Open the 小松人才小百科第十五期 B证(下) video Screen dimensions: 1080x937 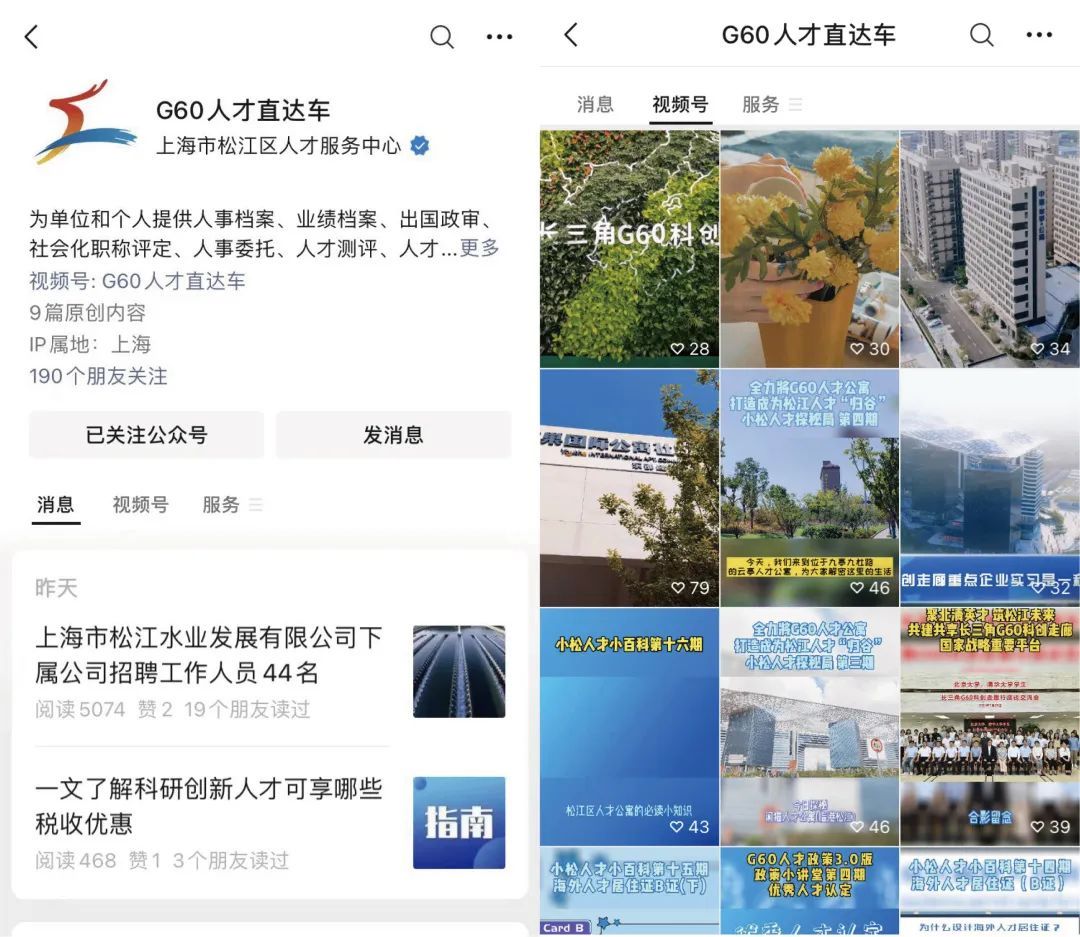[x=629, y=890]
